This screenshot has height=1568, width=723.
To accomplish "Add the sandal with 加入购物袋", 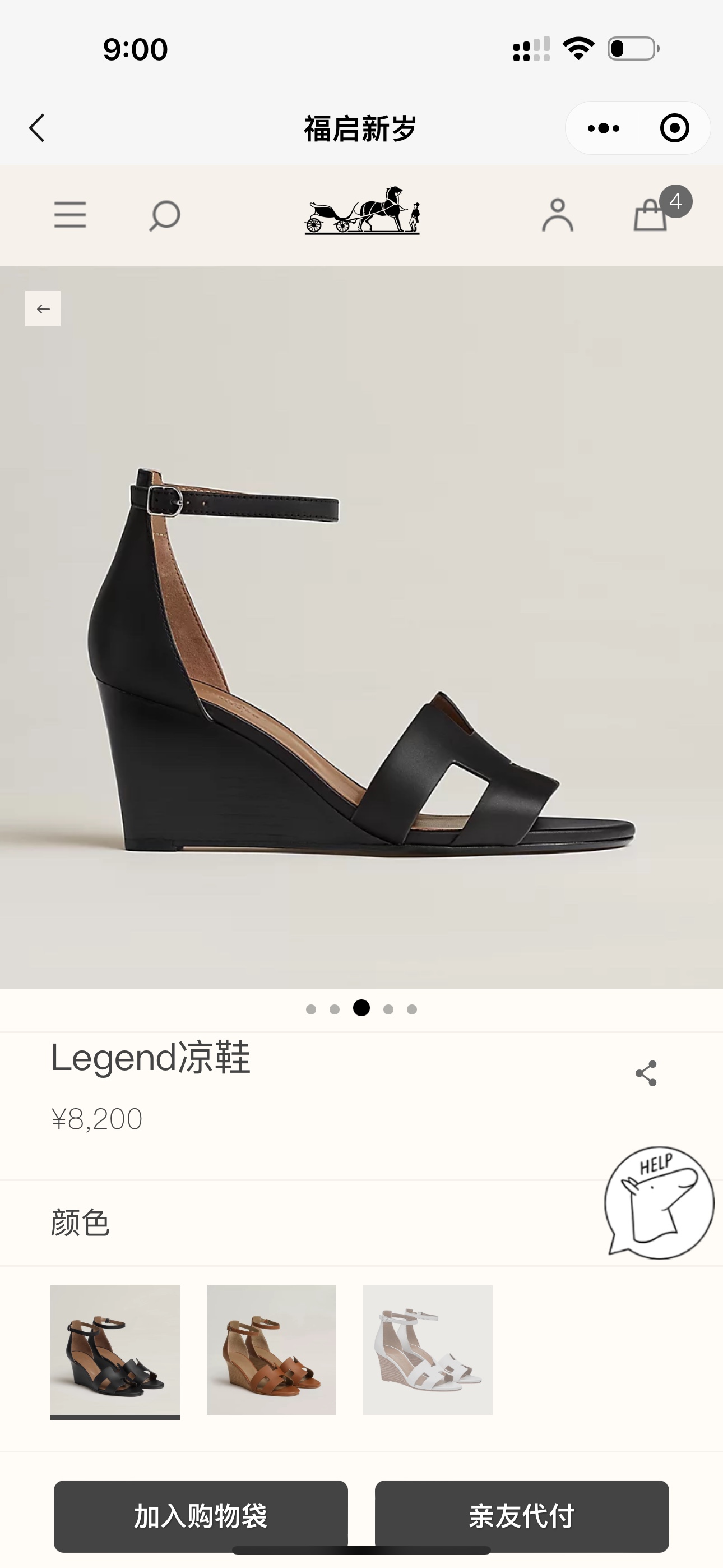I will click(201, 1516).
